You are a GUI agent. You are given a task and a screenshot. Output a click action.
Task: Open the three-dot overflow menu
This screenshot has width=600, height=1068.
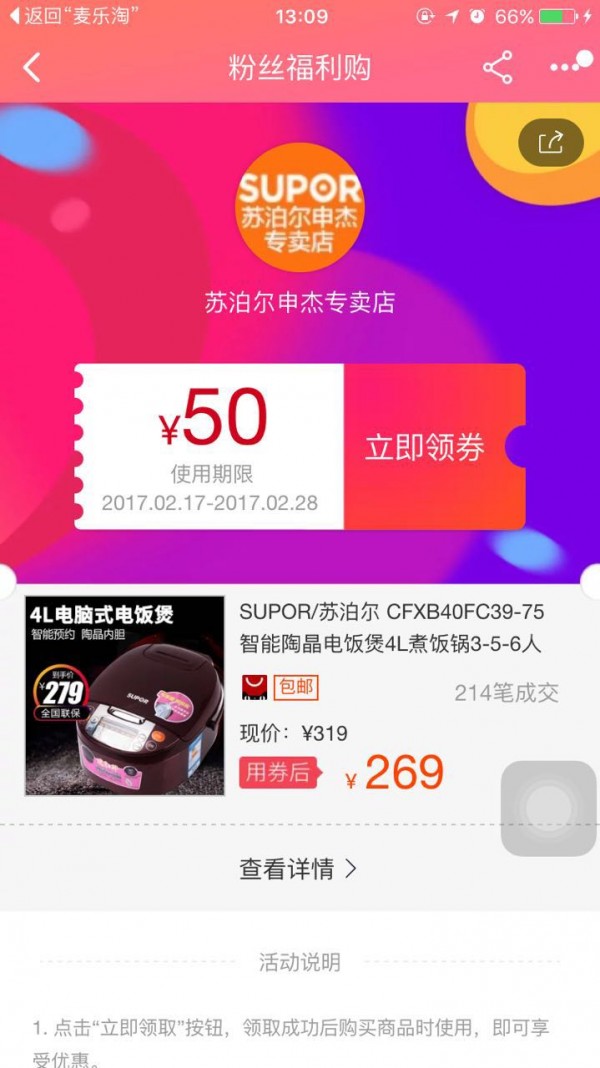(570, 66)
